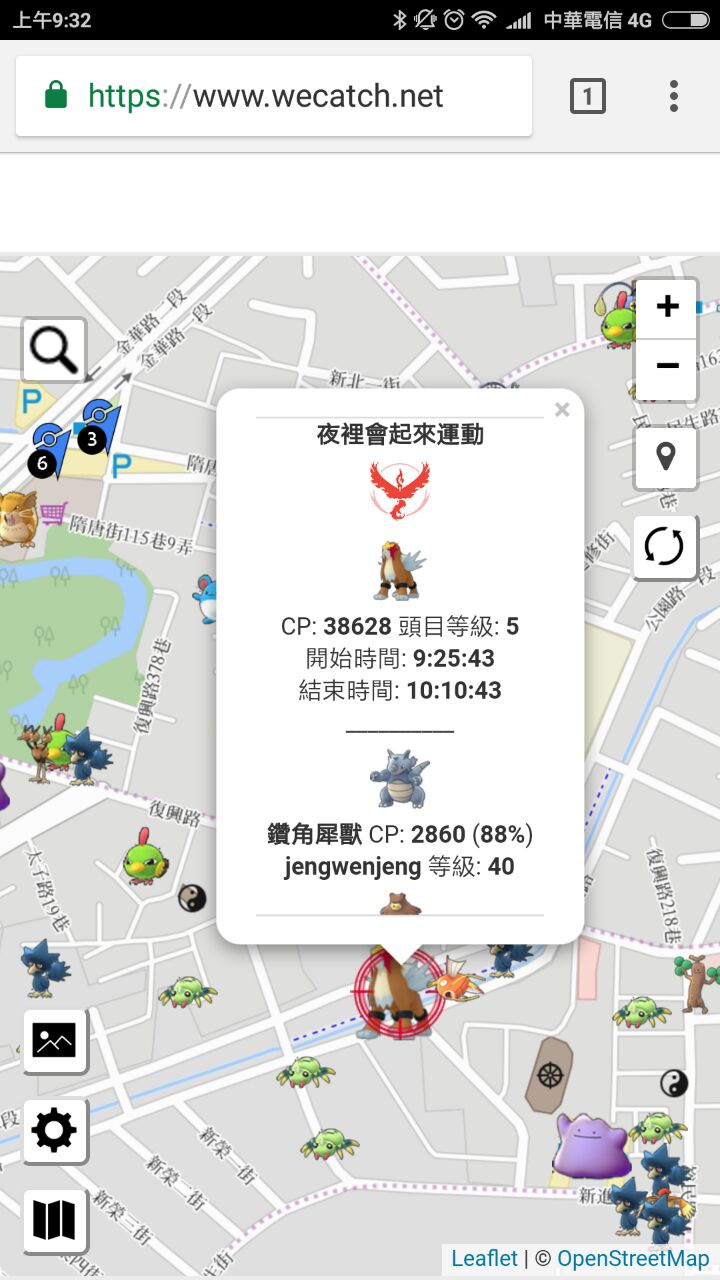Open the Leaflet link

(484, 1258)
